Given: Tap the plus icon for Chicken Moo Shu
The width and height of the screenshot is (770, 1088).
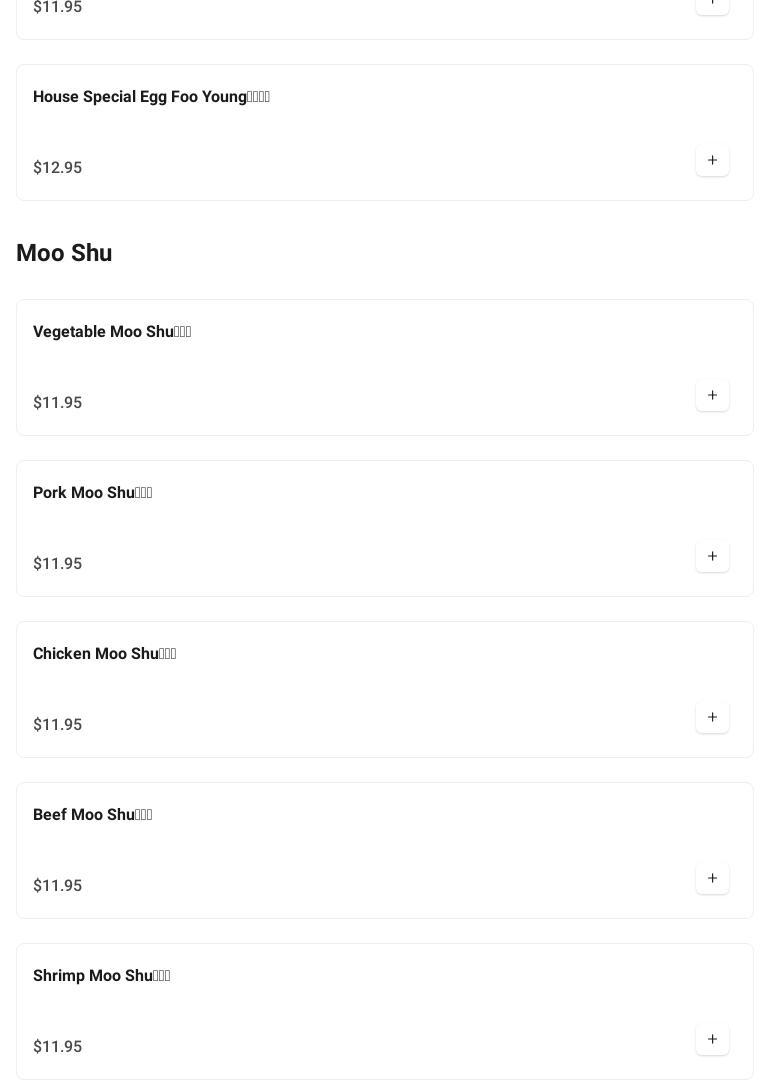Looking at the screenshot, I should pyautogui.click(x=712, y=717).
